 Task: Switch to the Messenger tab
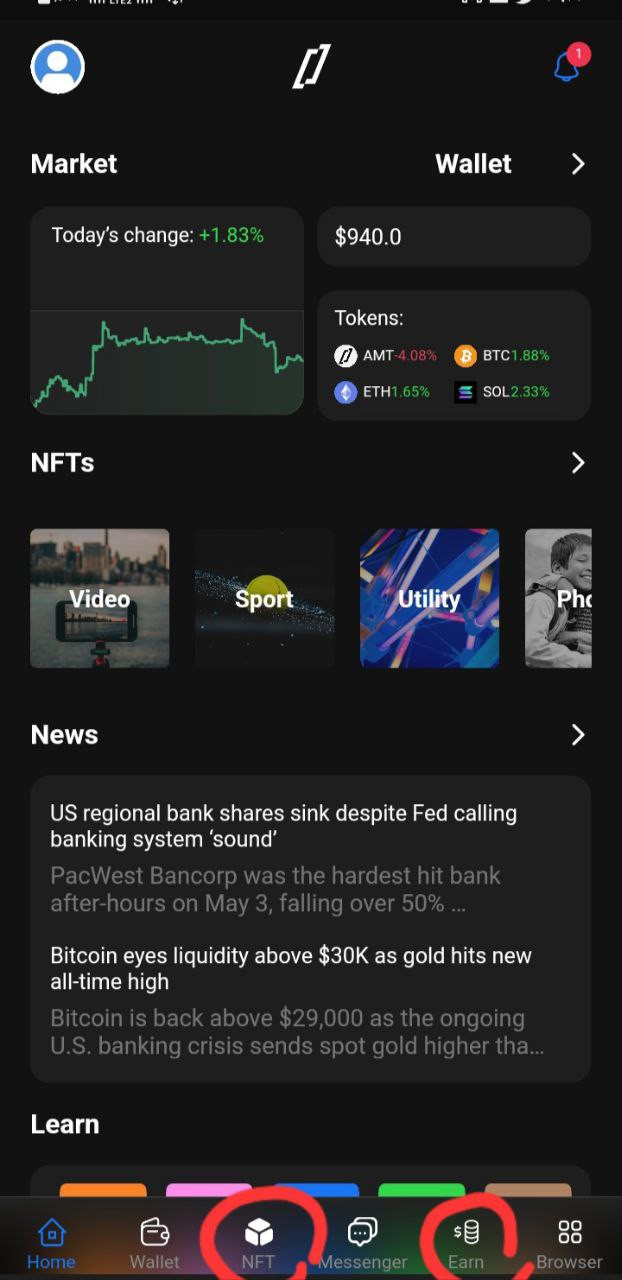(362, 1243)
